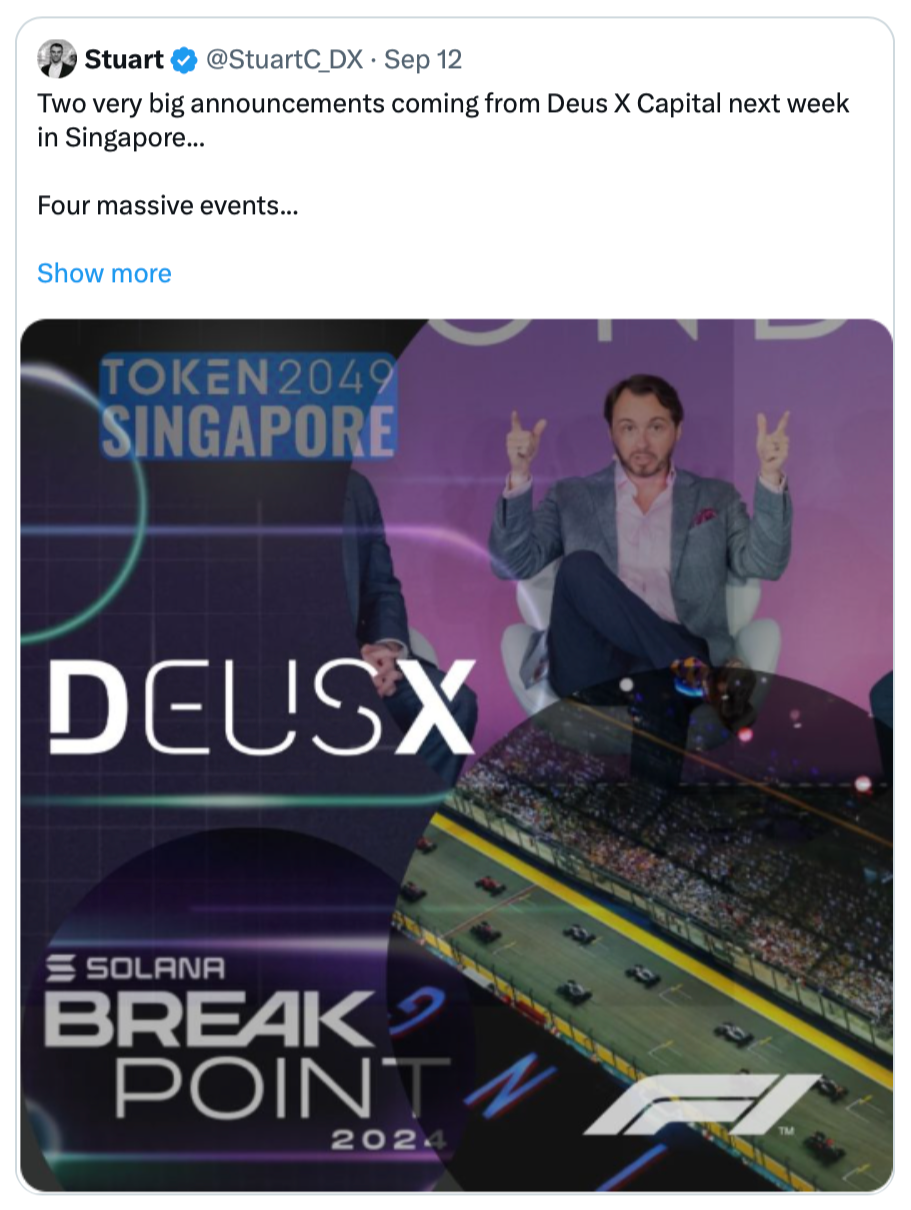The height and width of the screenshot is (1210, 911).
Task: Open the attached Deus X event image
Action: (x=456, y=755)
